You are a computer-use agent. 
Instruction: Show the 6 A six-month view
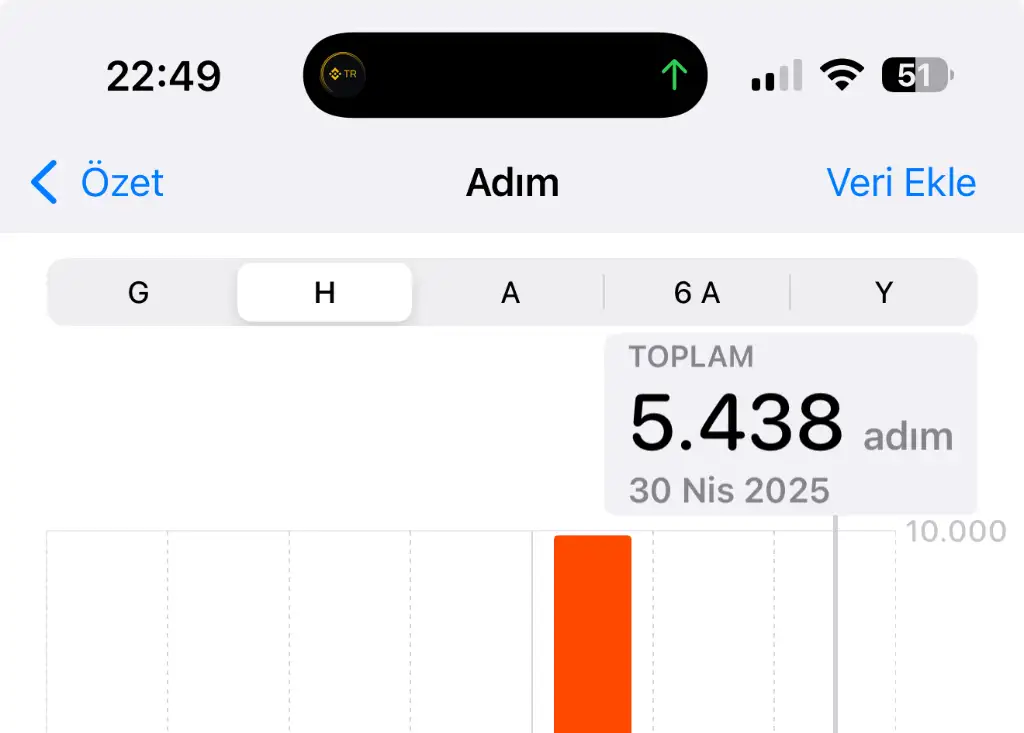(697, 293)
